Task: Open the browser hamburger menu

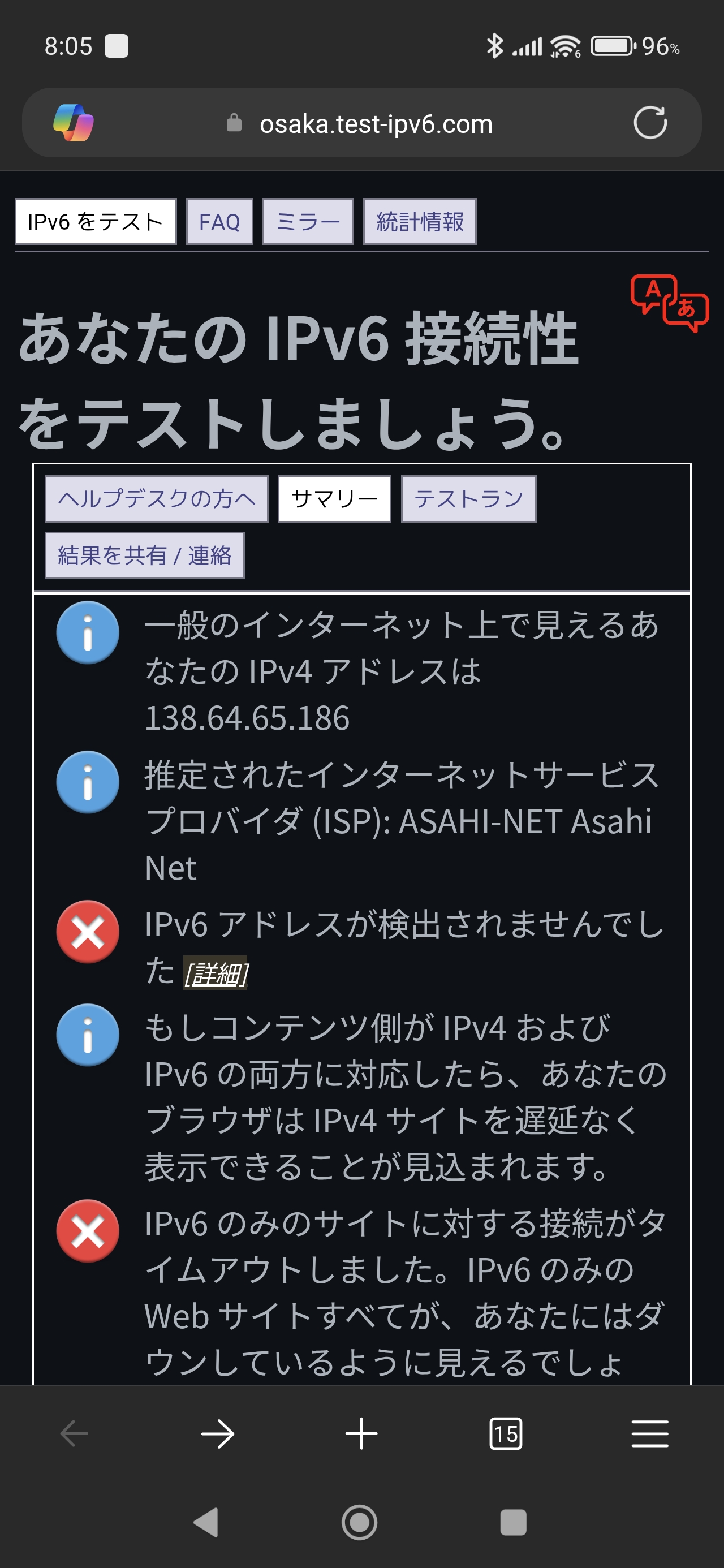Action: 650,1433
